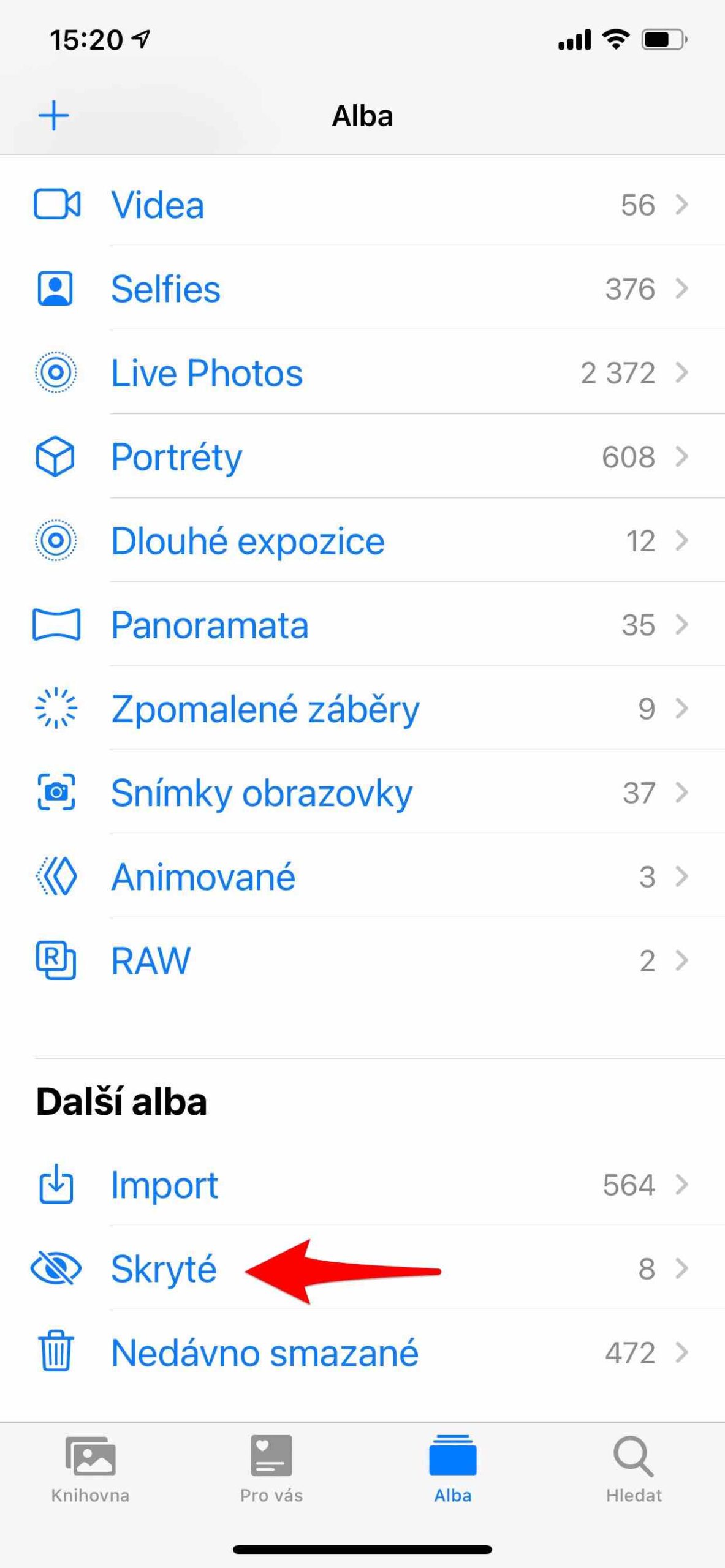
Task: Open the Panoramata album
Action: tap(210, 625)
